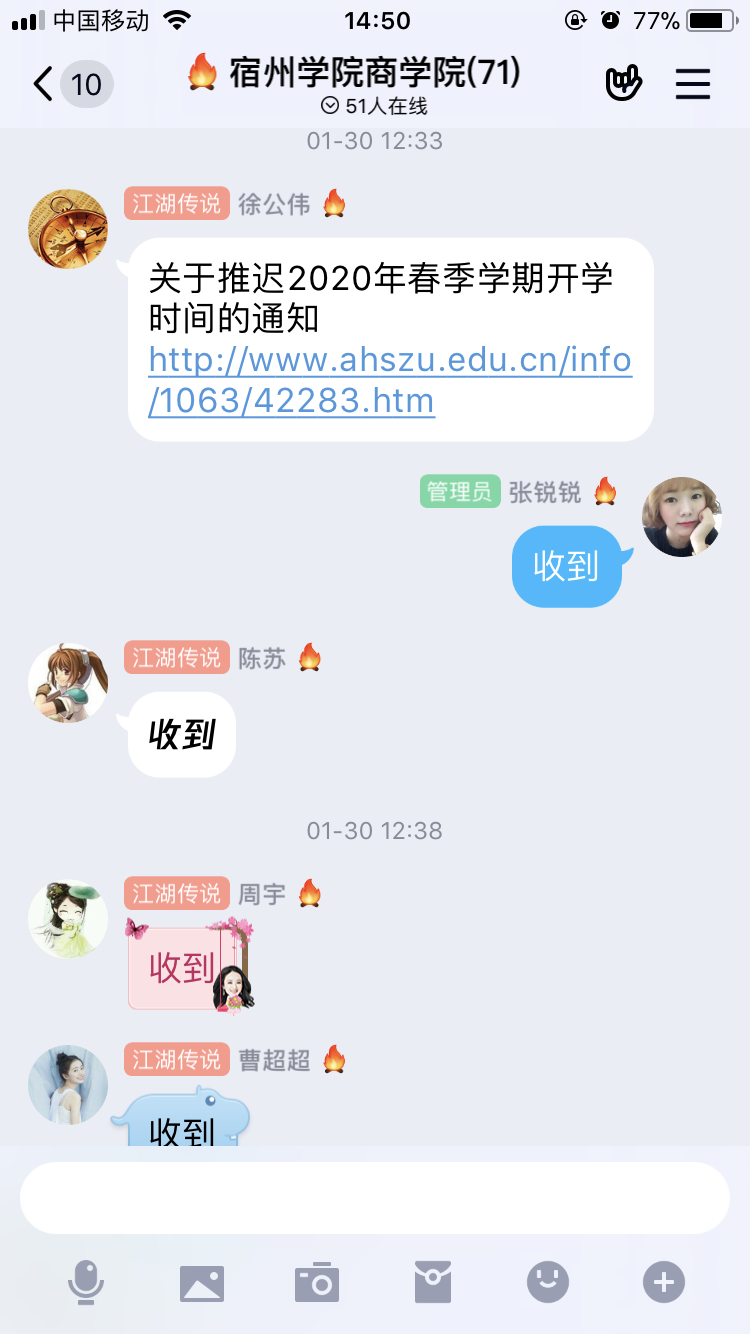Expand the 51人在线 online members indicator
The height and width of the screenshot is (1334, 750).
(375, 106)
